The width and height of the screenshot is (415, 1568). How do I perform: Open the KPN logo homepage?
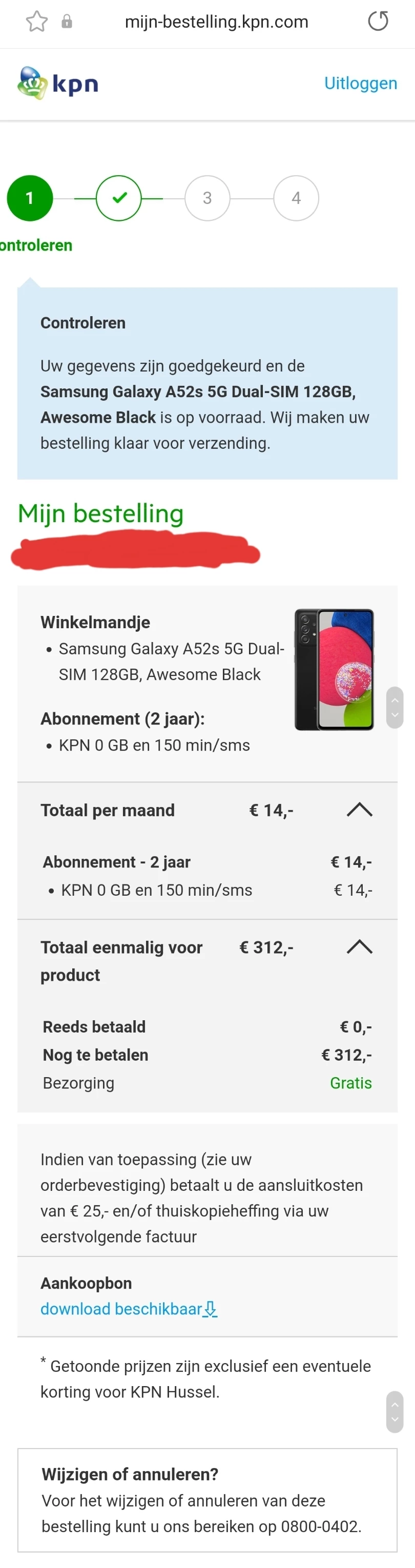[x=58, y=84]
